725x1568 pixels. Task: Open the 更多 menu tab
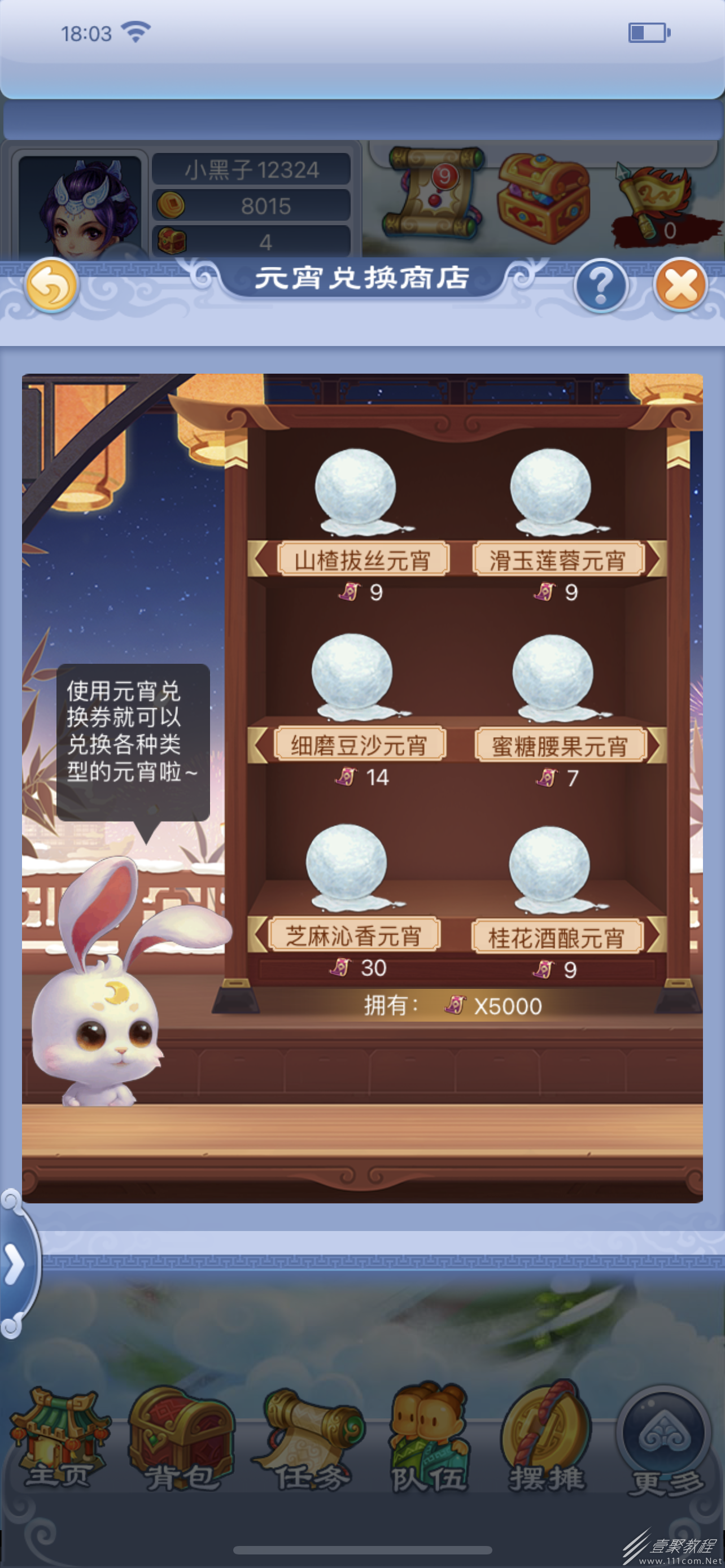pos(665,1440)
